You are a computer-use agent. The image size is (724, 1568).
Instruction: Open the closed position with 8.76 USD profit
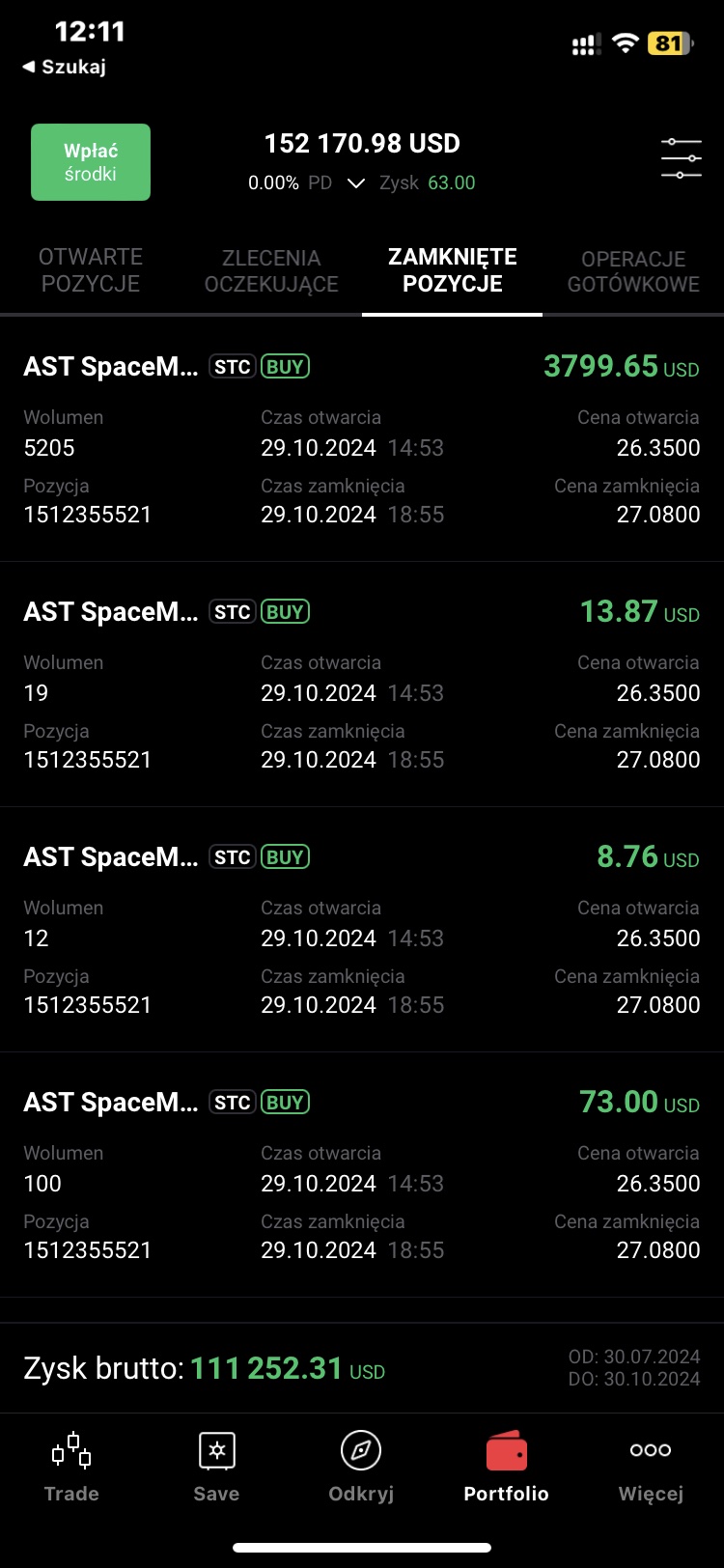tap(361, 931)
